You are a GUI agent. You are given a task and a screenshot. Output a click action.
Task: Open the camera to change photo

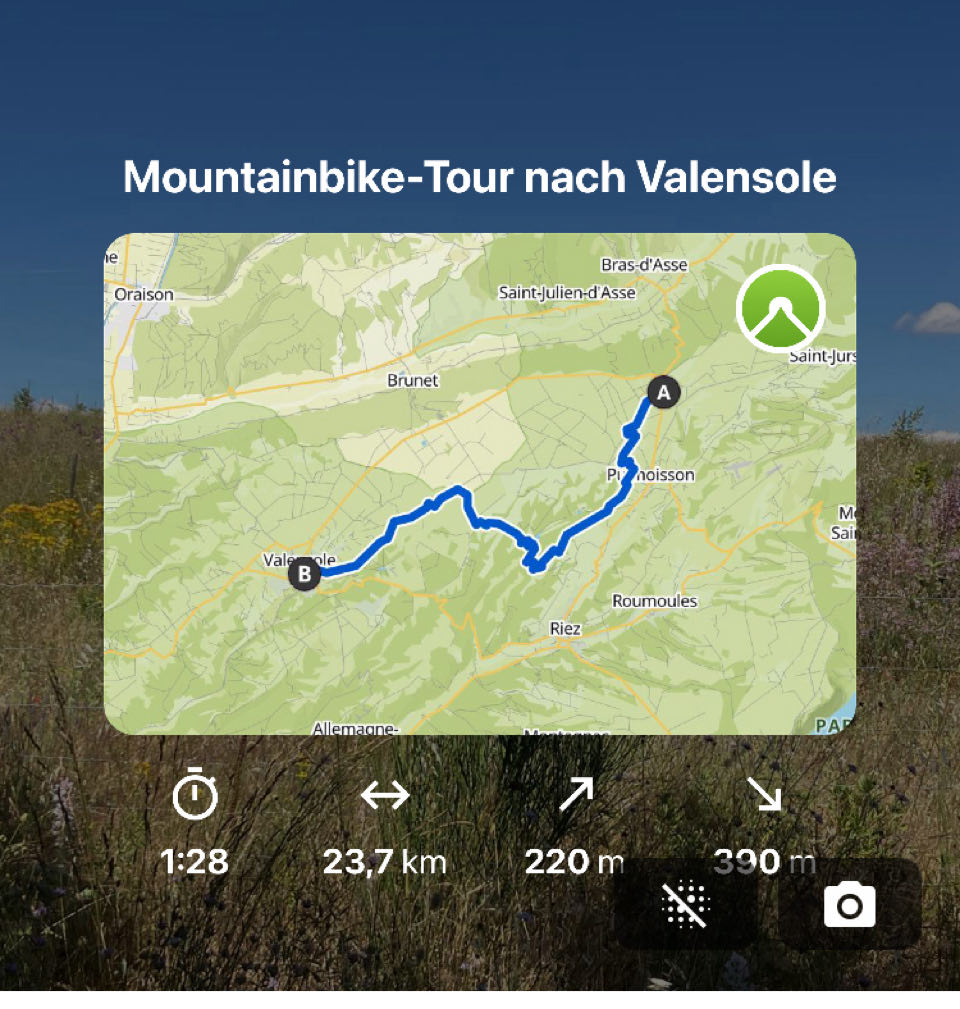point(849,905)
